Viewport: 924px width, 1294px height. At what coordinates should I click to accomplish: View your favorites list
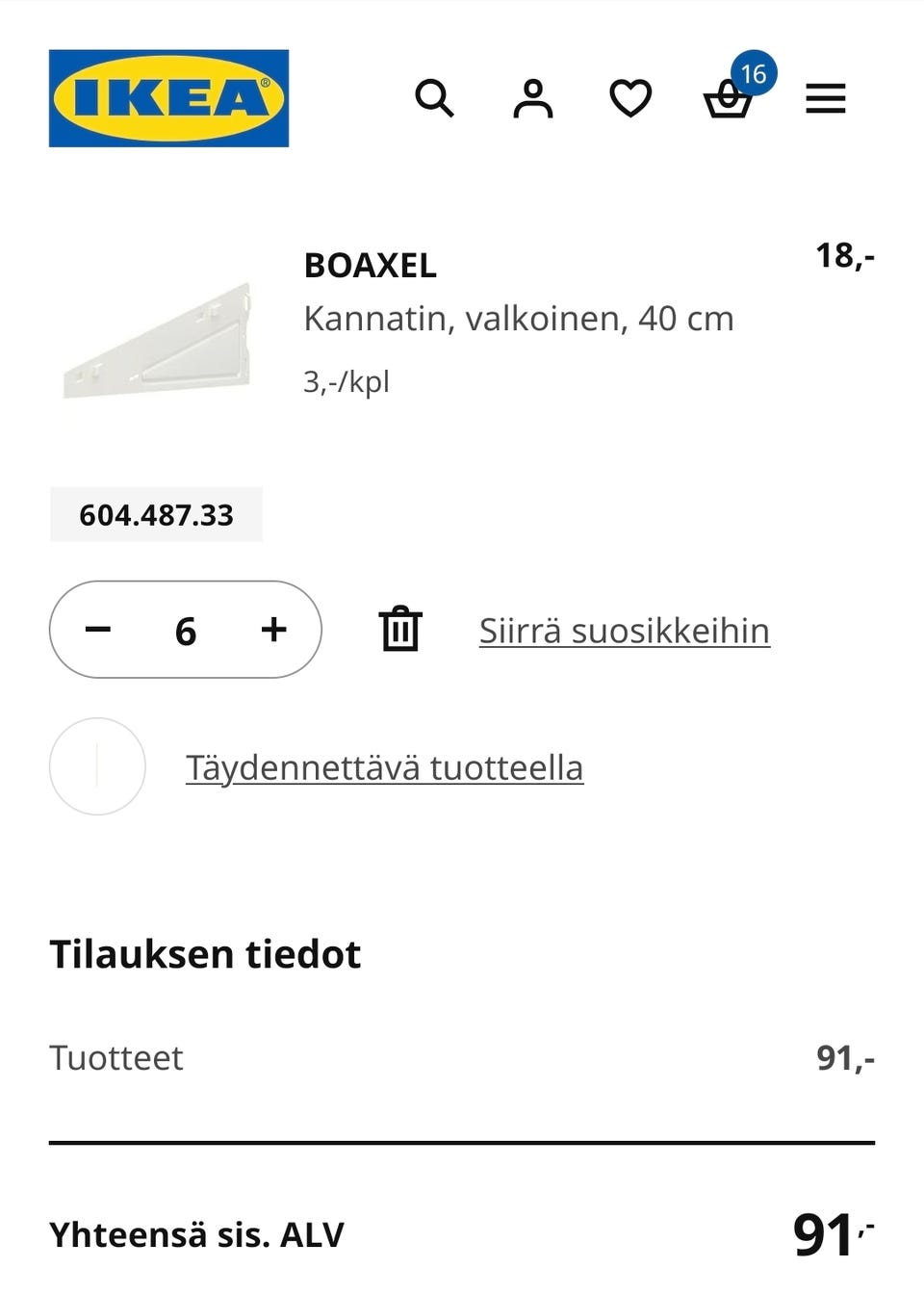(x=630, y=97)
